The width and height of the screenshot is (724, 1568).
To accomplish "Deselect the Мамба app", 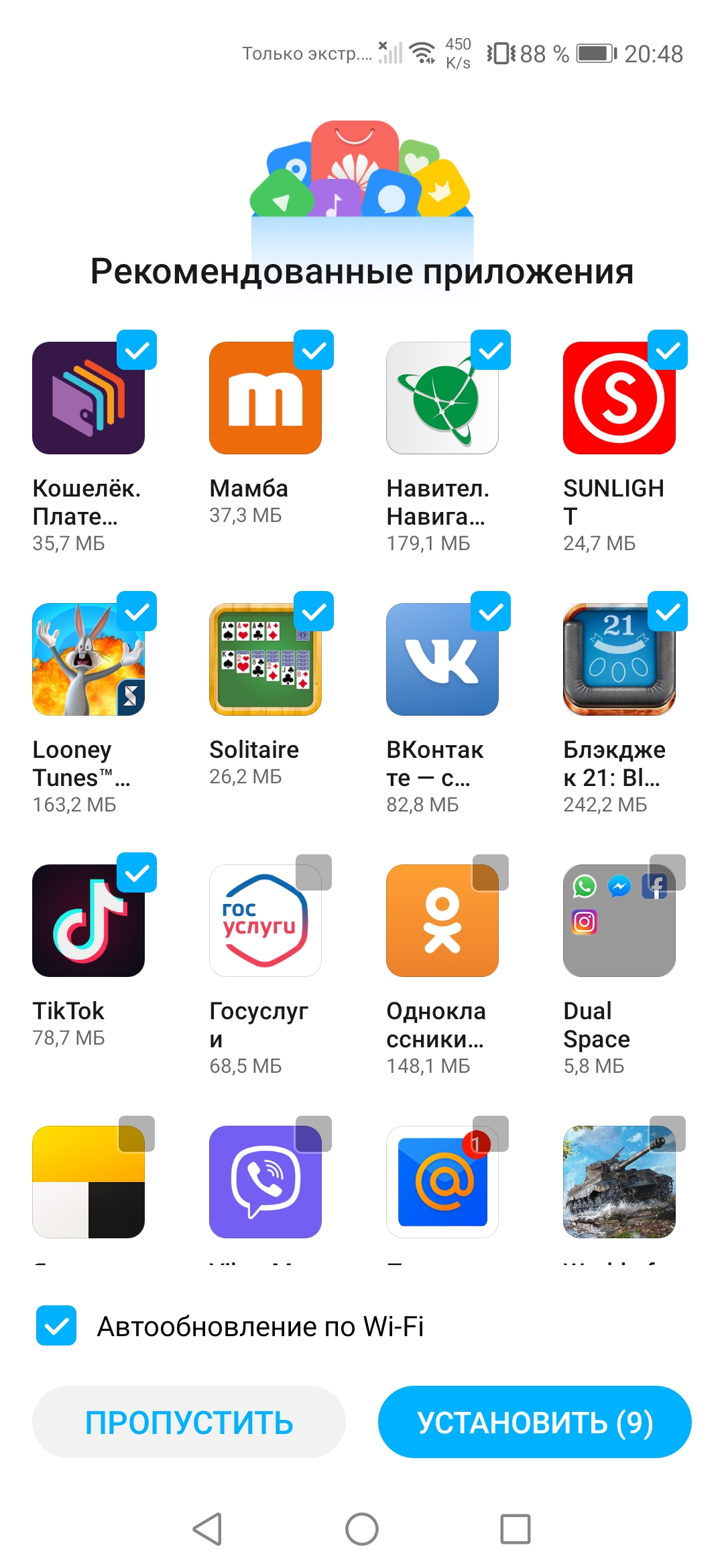I will pos(314,350).
